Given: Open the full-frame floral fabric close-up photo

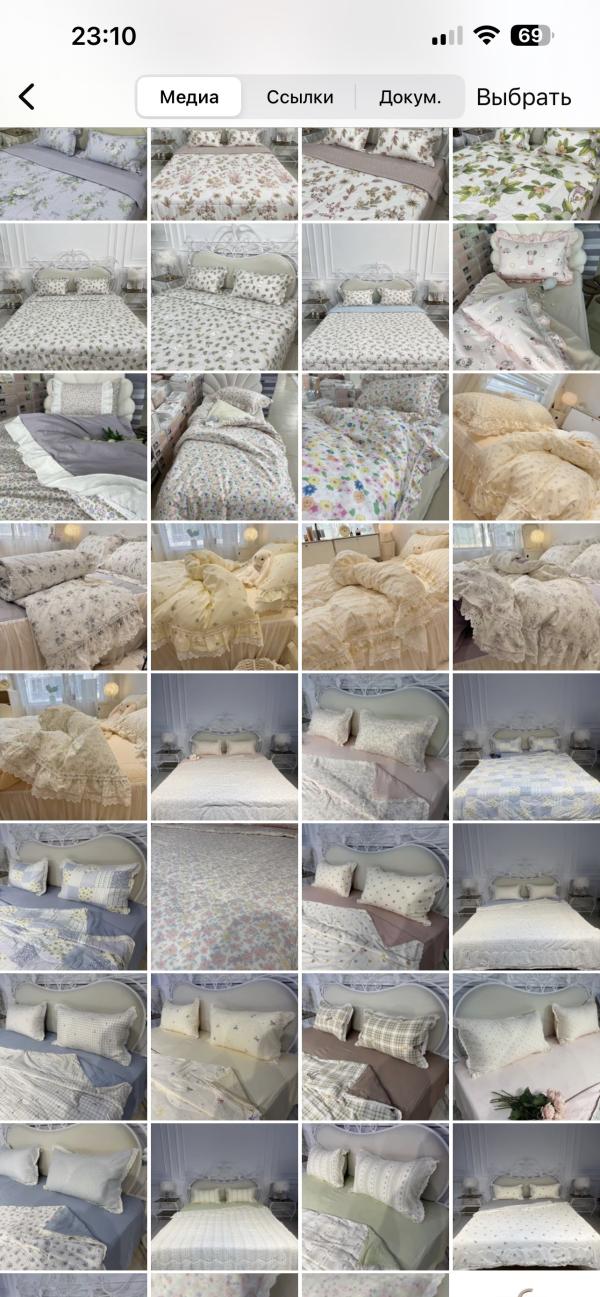Looking at the screenshot, I should 224,896.
